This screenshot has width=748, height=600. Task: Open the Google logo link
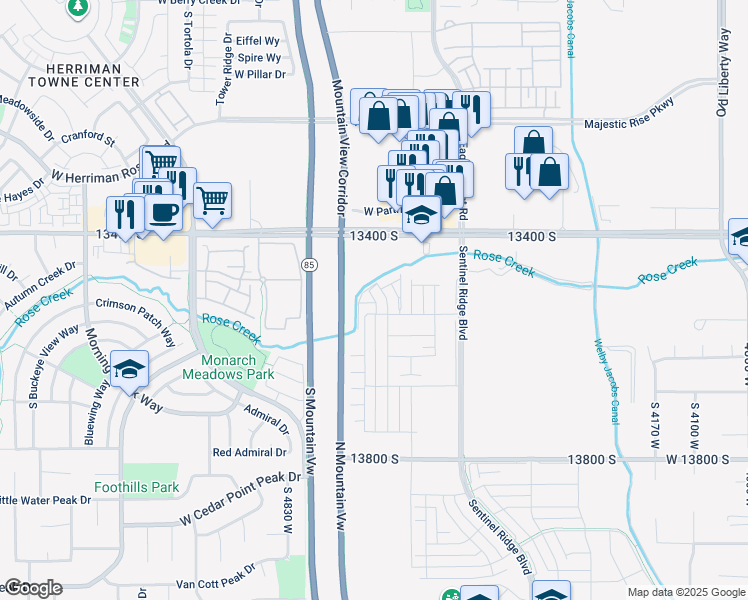tap(32, 588)
